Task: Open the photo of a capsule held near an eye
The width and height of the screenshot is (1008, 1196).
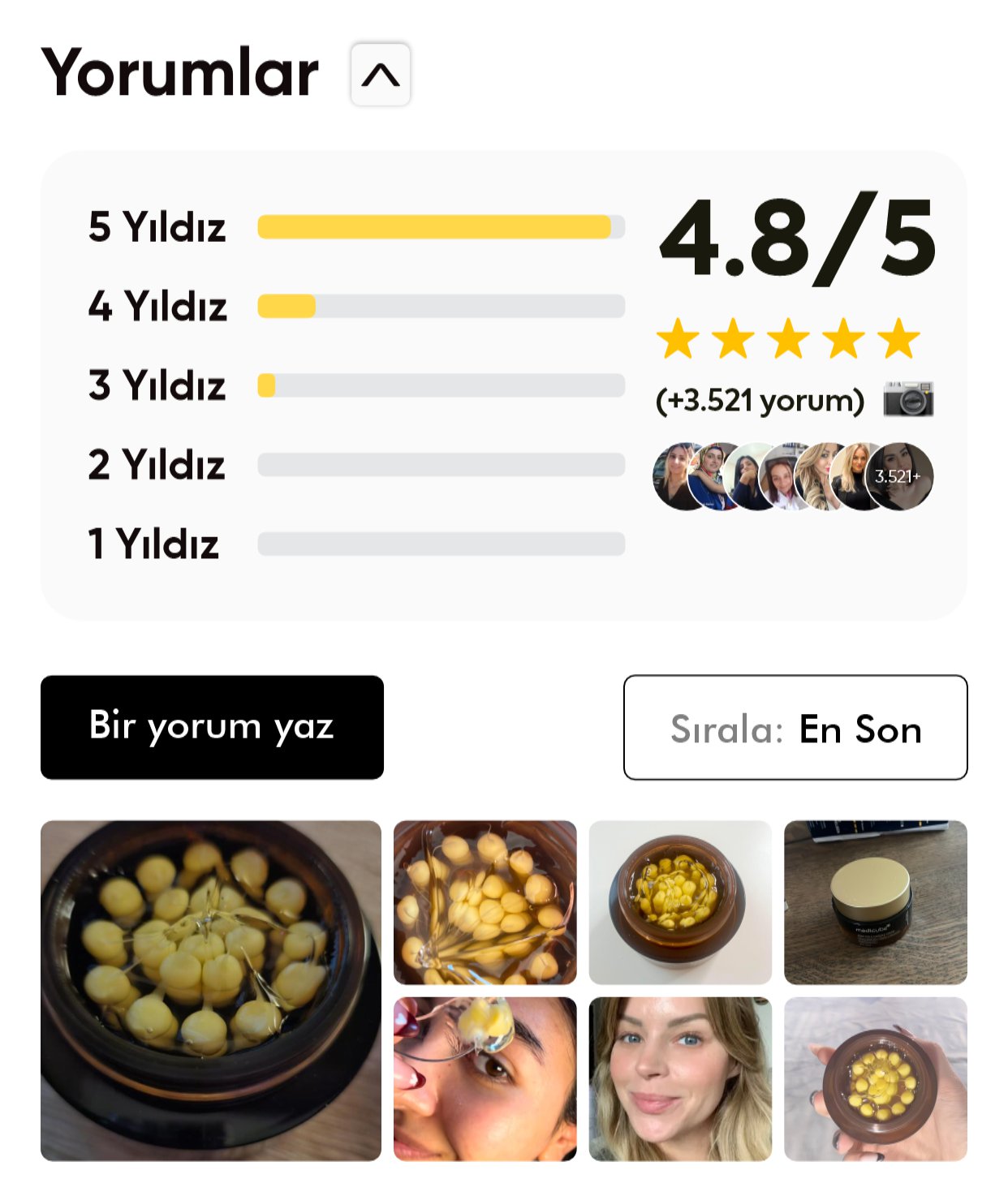Action: [485, 1078]
